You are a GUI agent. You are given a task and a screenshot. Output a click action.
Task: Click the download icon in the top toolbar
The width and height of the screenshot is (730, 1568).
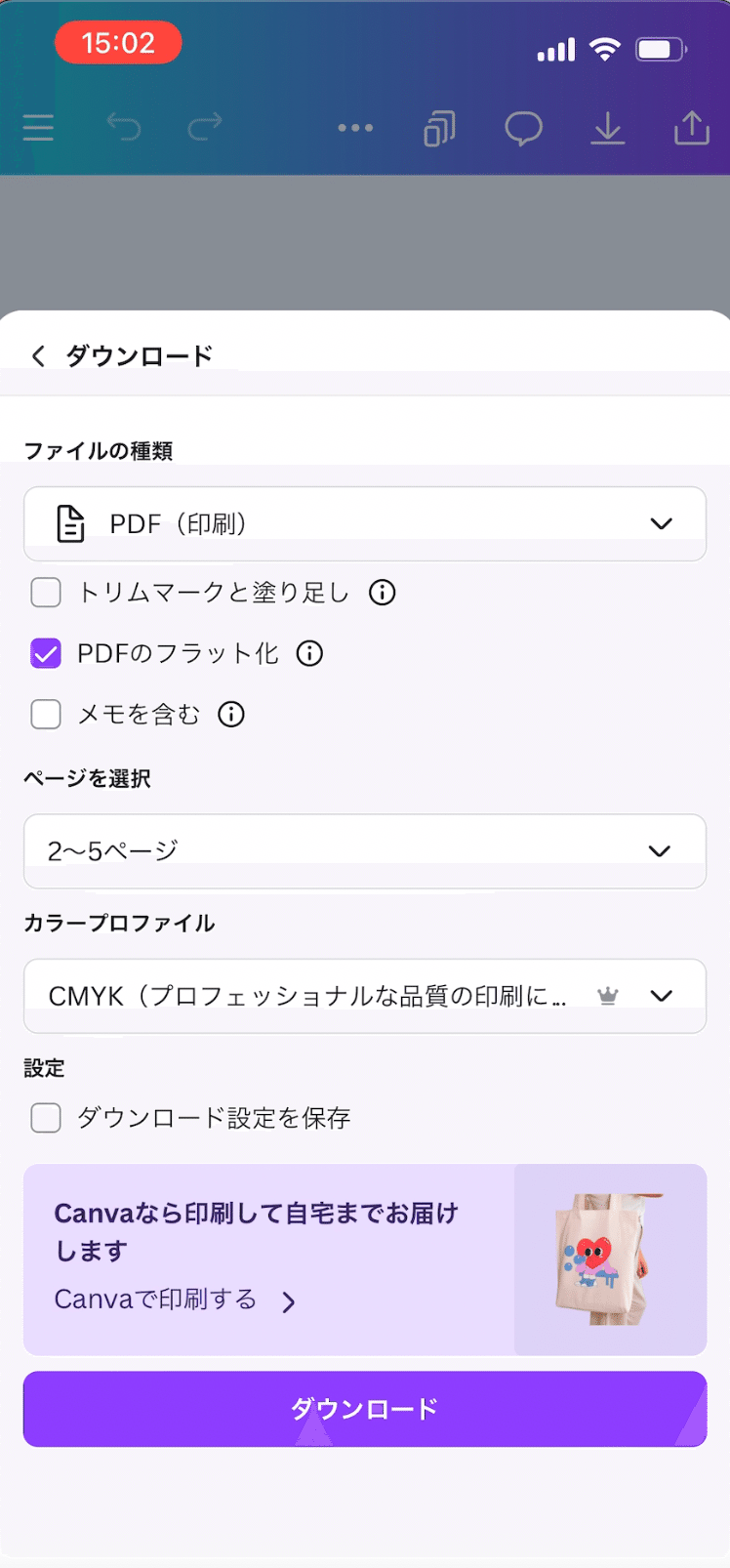click(x=609, y=127)
